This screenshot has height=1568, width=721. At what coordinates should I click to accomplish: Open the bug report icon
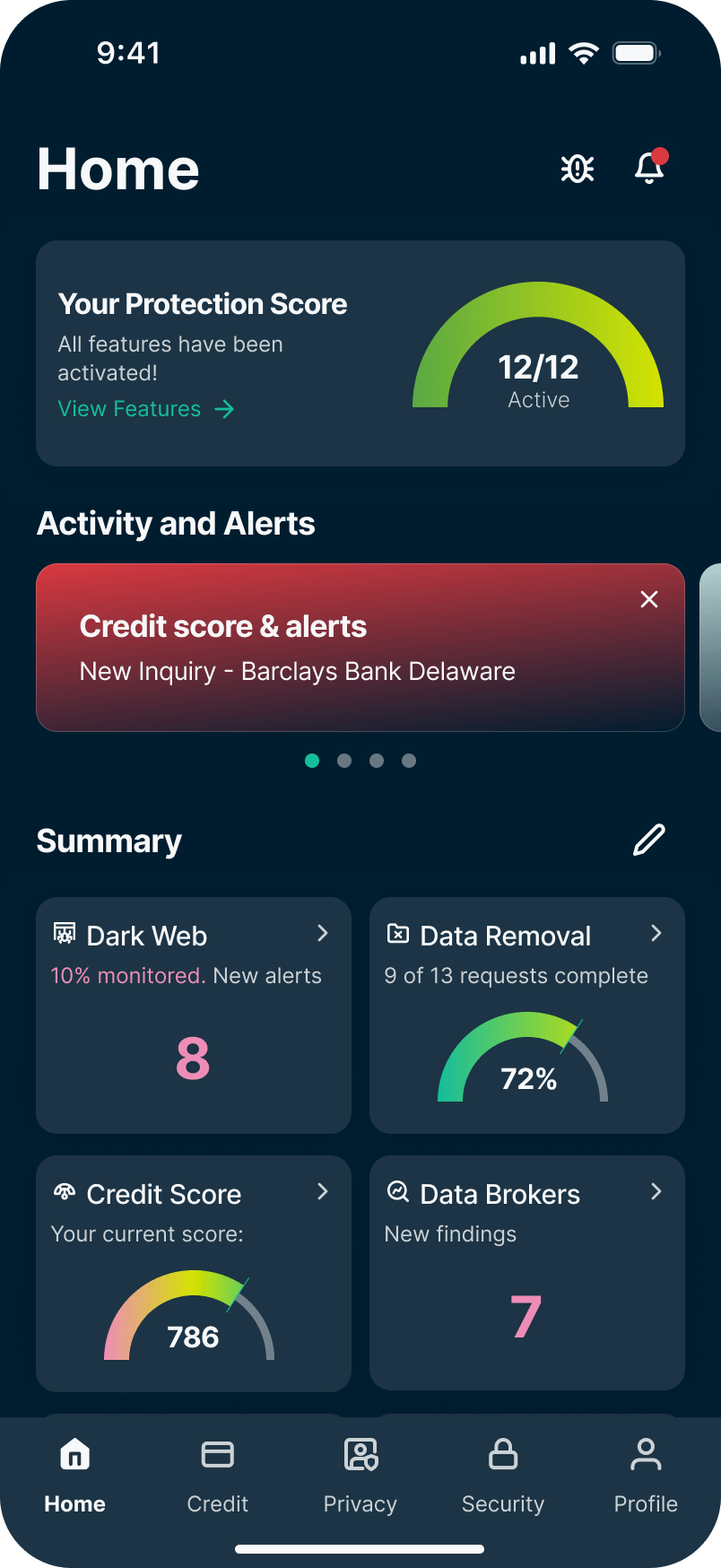578,169
